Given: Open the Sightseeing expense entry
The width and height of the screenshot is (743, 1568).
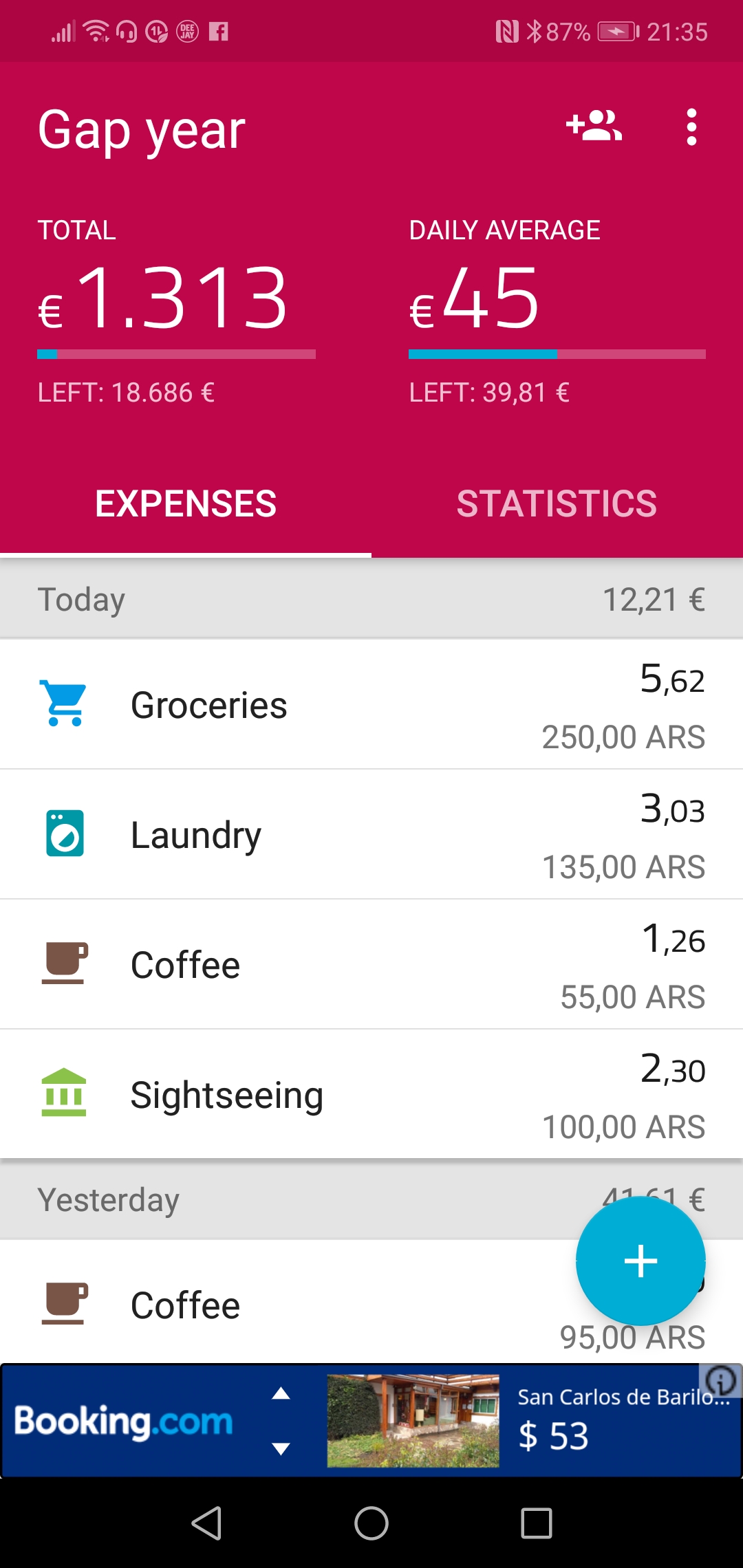Looking at the screenshot, I should pyautogui.click(x=371, y=1094).
